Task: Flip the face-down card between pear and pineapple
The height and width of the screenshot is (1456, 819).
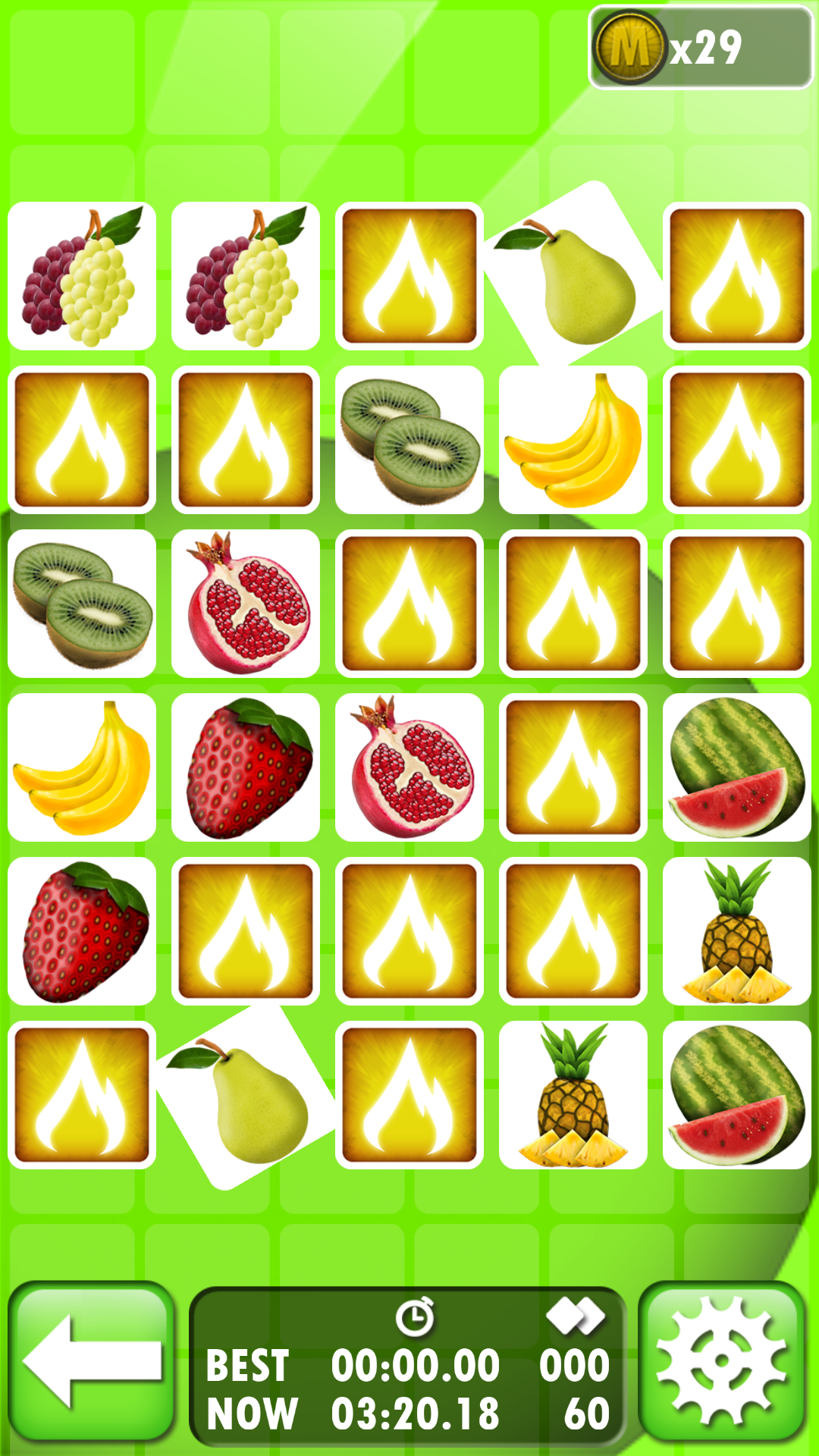Action: click(x=409, y=1095)
